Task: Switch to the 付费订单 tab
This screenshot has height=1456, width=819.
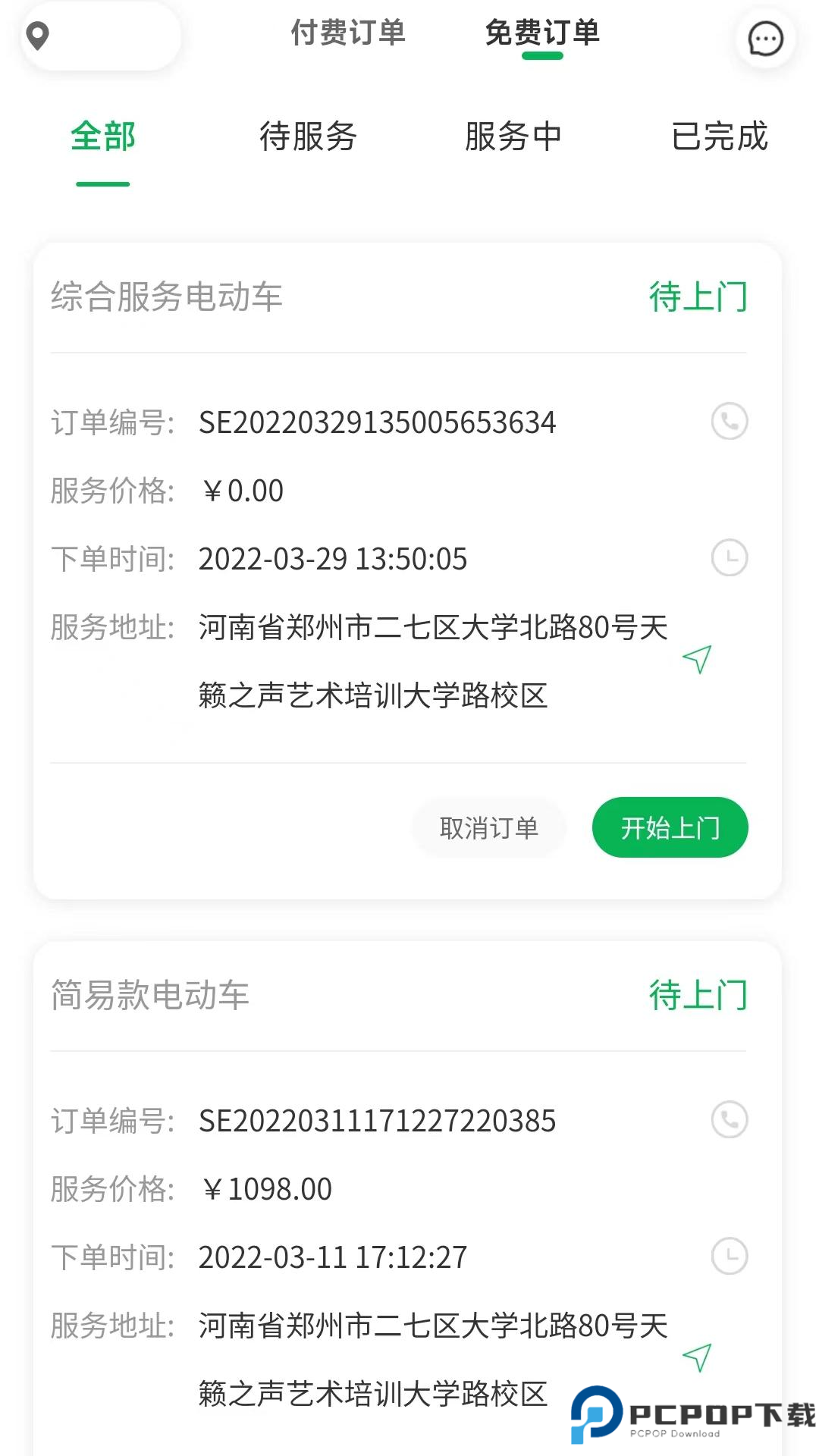Action: pos(349,33)
